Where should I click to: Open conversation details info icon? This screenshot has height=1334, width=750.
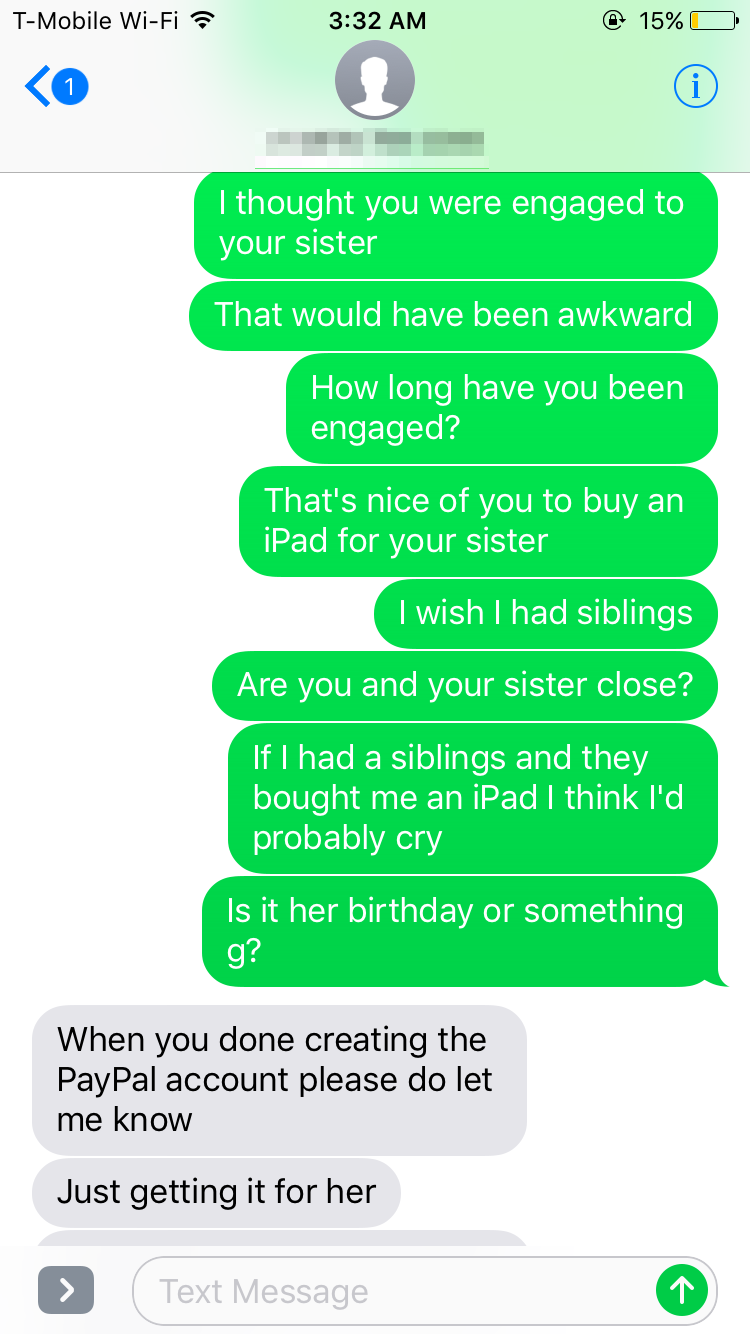(696, 88)
